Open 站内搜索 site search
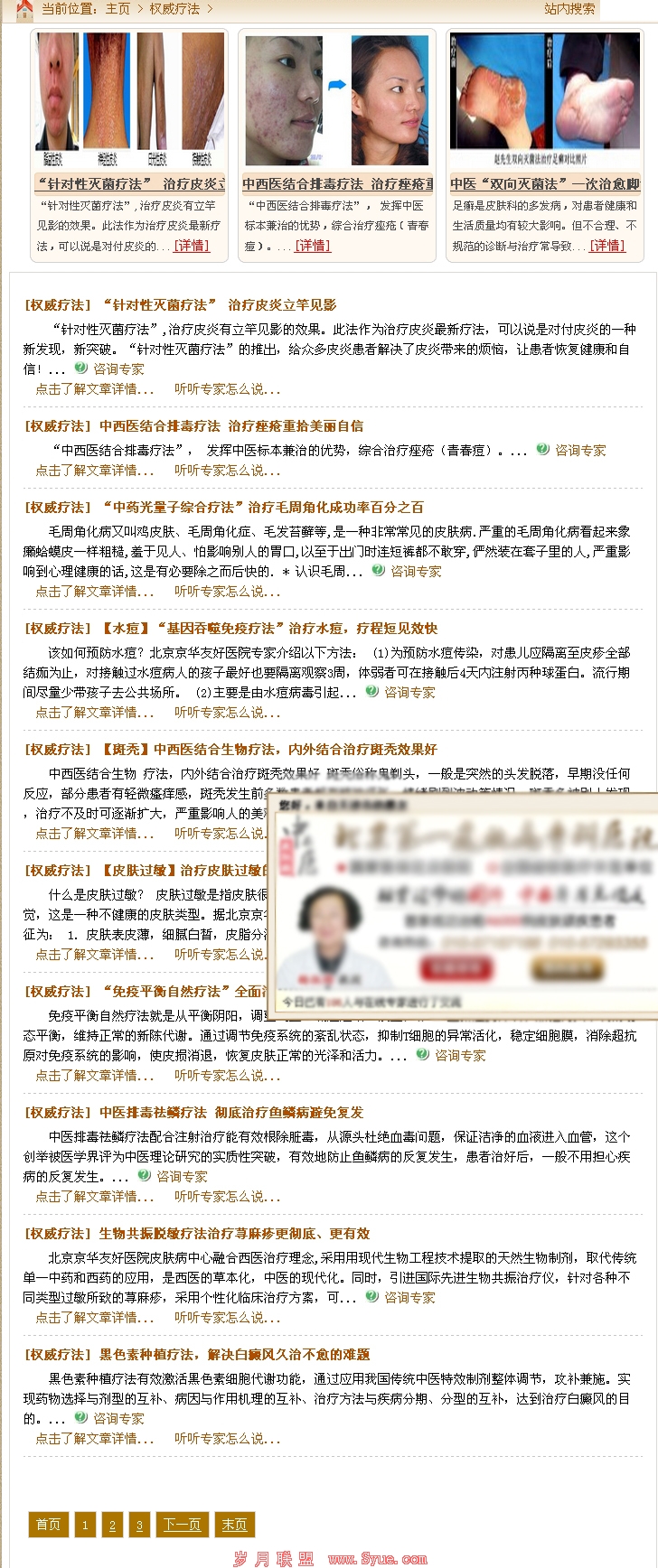 (x=569, y=9)
